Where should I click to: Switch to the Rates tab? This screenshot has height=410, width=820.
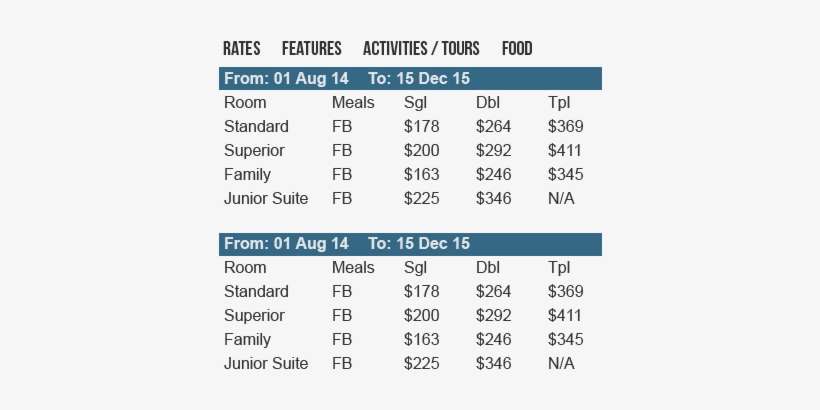pyautogui.click(x=241, y=48)
